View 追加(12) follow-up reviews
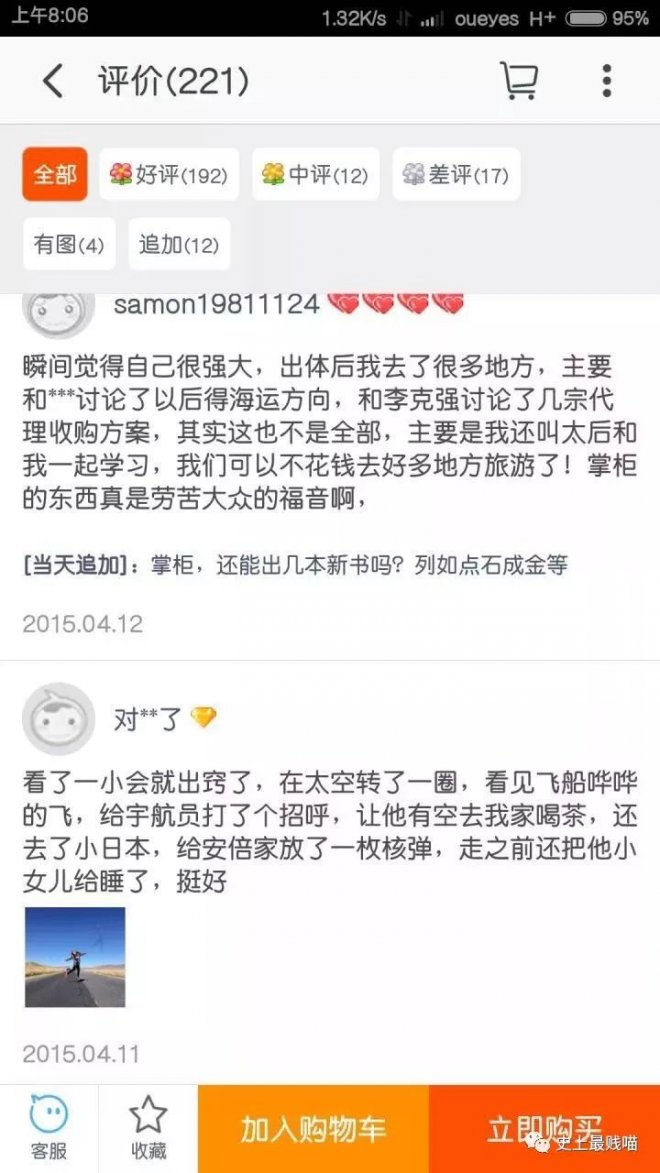The width and height of the screenshot is (660, 1173). coord(179,244)
